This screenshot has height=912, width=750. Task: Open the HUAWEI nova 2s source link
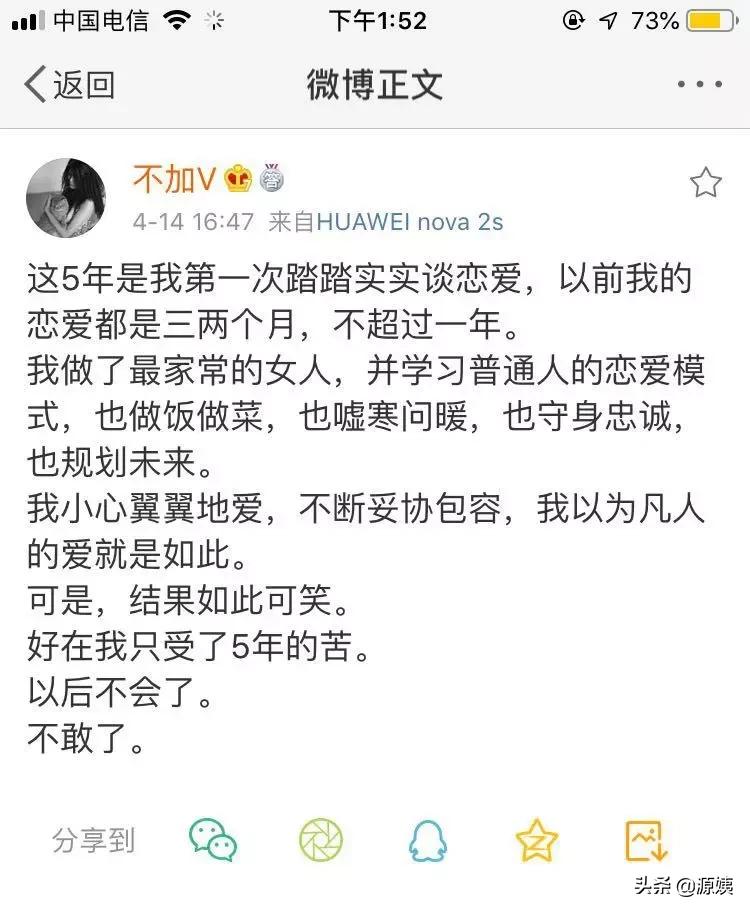coord(409,221)
